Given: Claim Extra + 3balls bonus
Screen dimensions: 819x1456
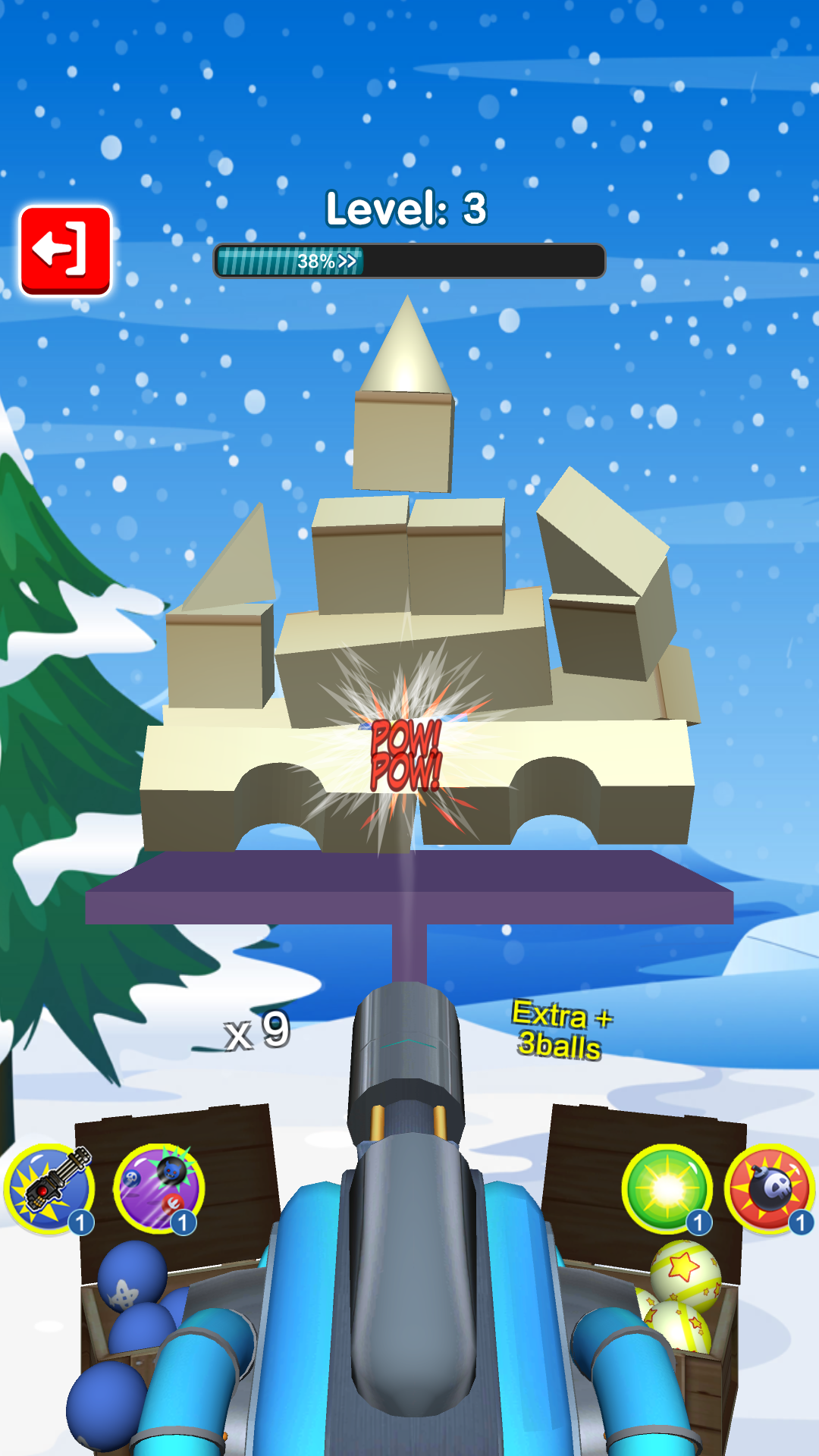Looking at the screenshot, I should coord(561,1030).
